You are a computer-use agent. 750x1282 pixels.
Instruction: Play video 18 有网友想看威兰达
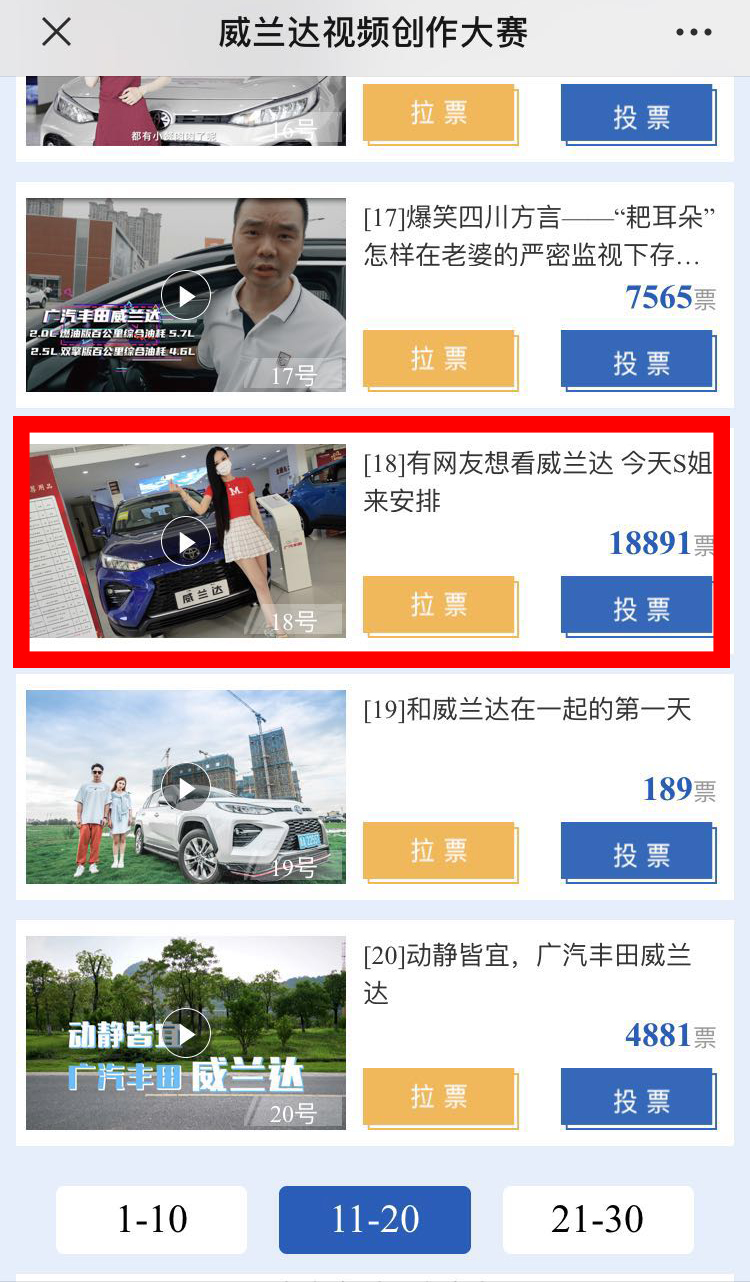tap(186, 541)
